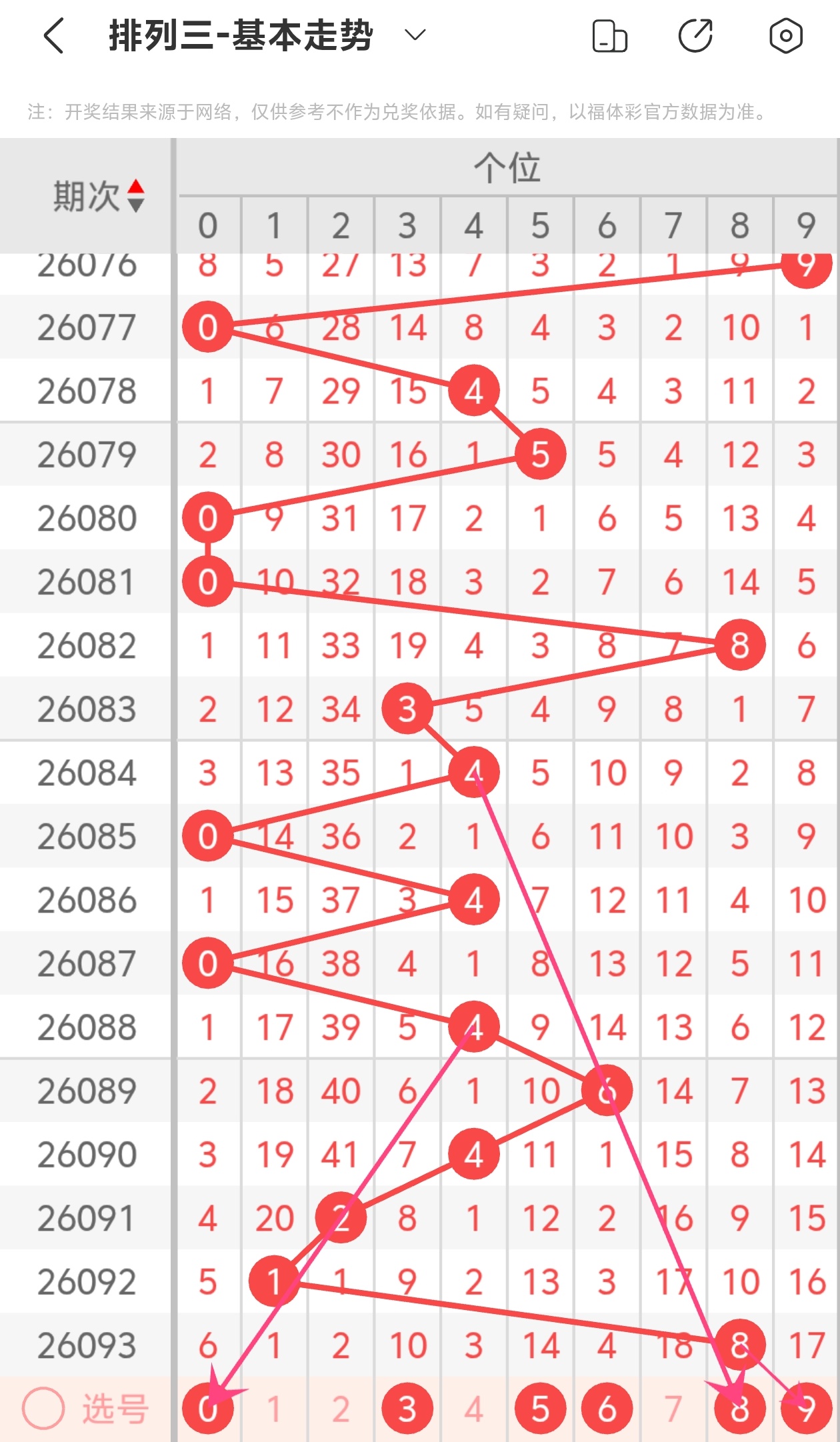Select number 1 in the 选号 row
Viewport: 840px width, 1442px height.
click(274, 1409)
